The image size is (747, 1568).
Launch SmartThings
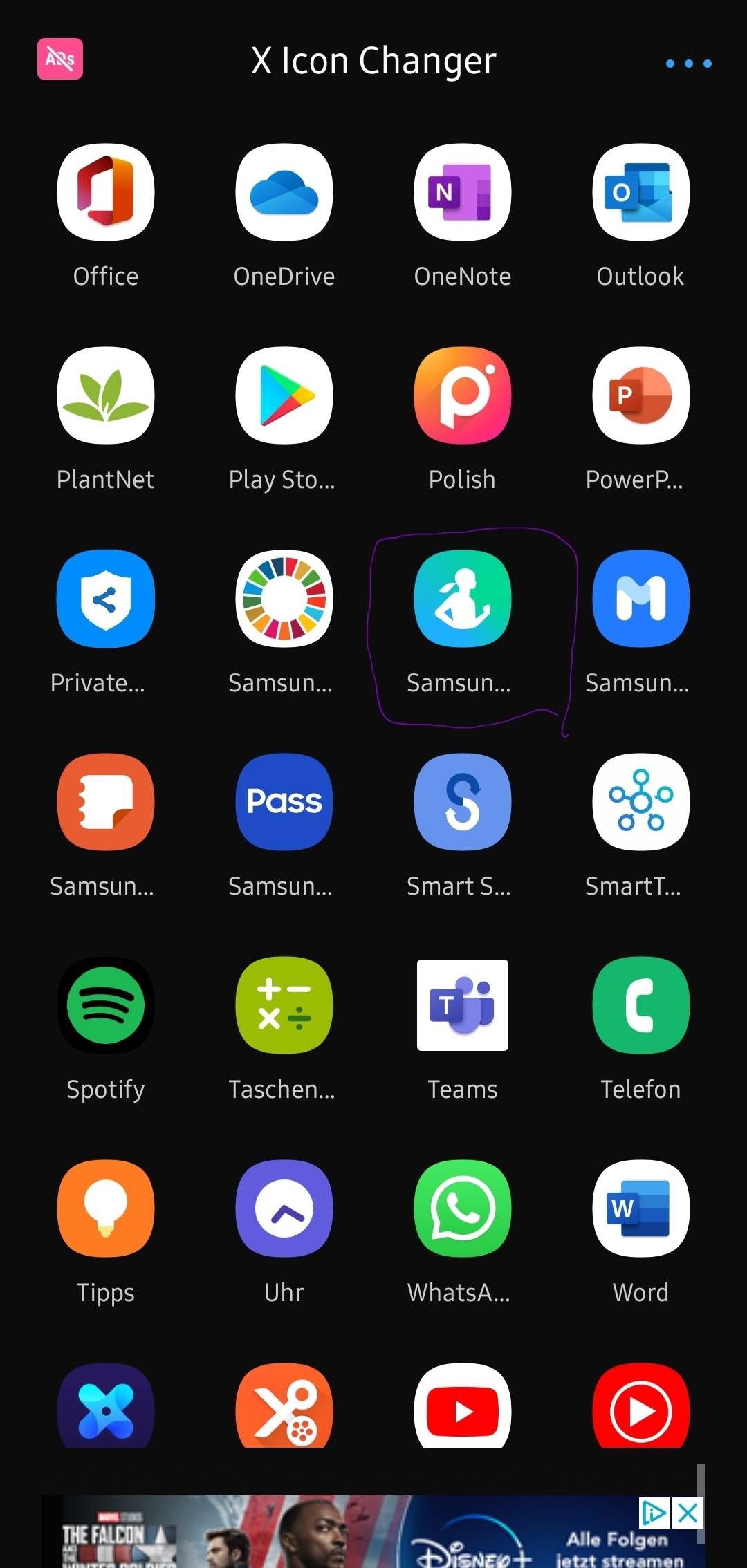640,801
